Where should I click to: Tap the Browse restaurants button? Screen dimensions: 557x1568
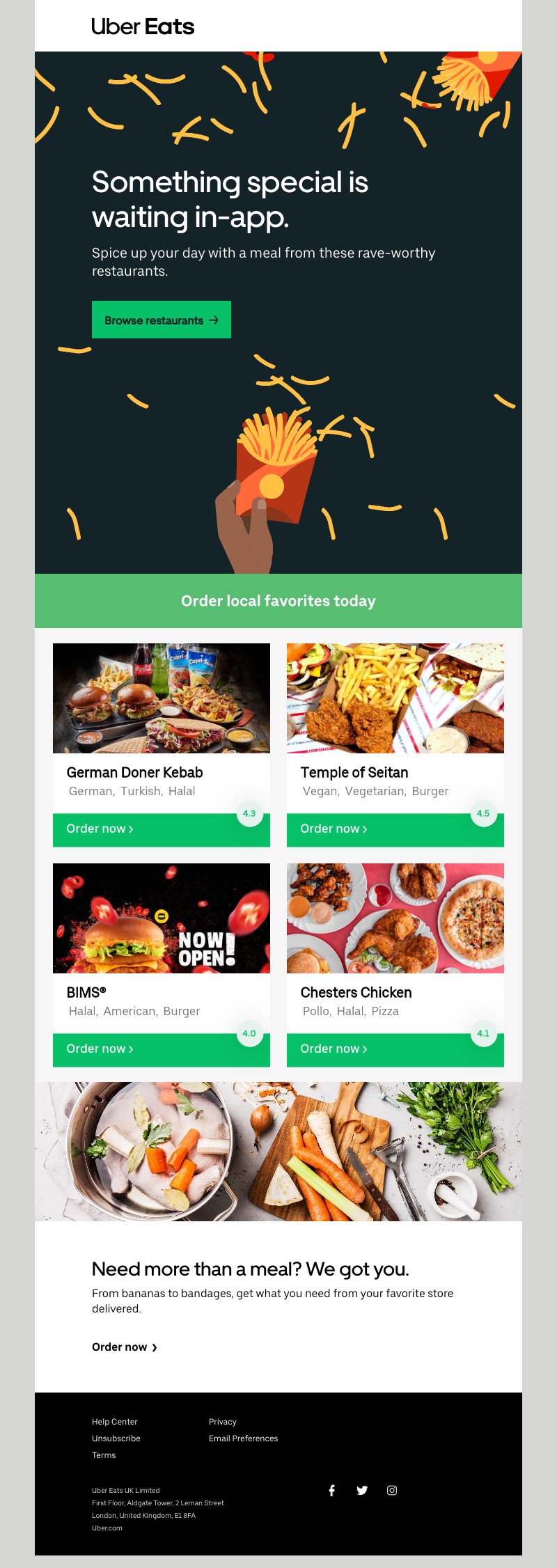click(x=161, y=320)
